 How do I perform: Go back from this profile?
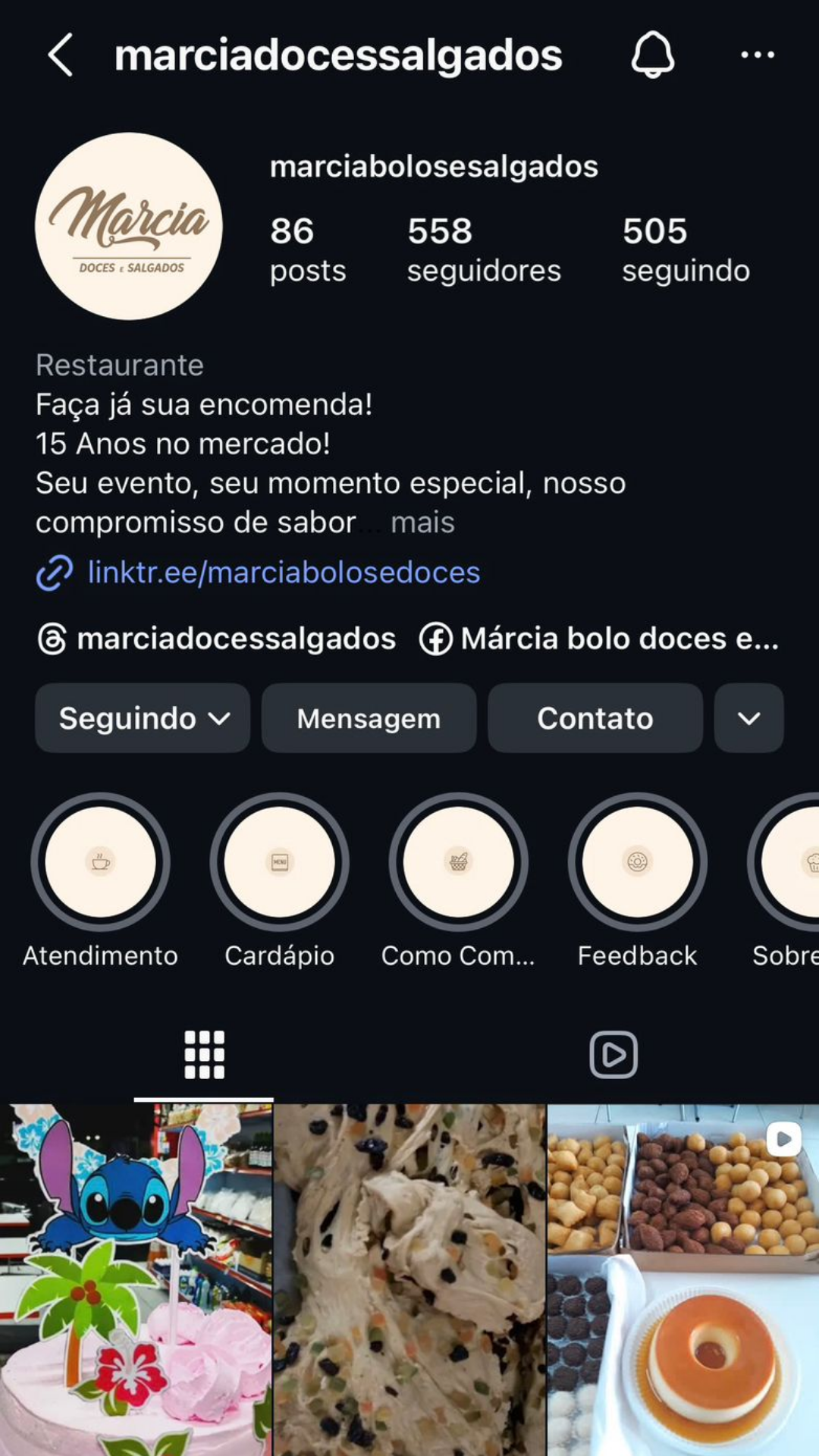[x=61, y=55]
